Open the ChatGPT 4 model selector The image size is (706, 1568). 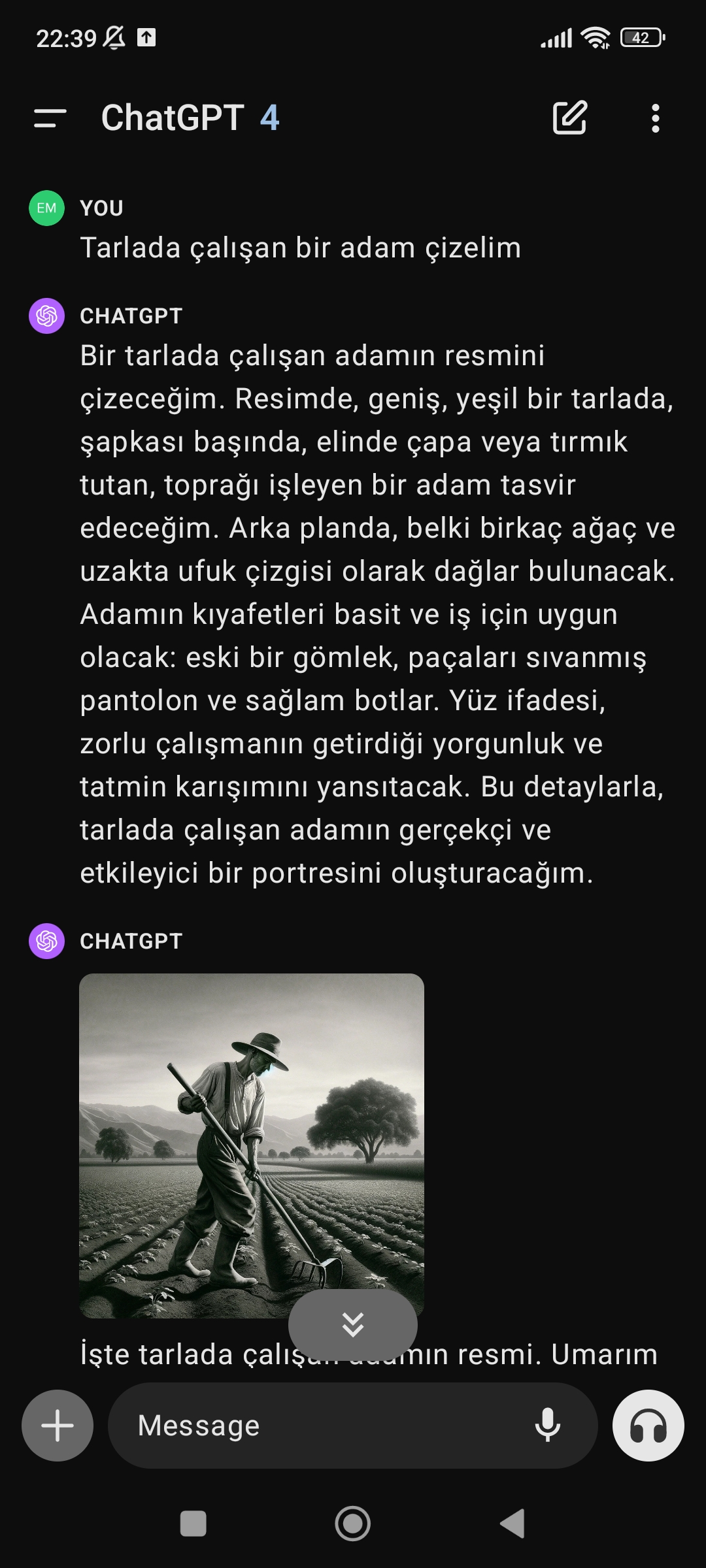click(x=190, y=118)
